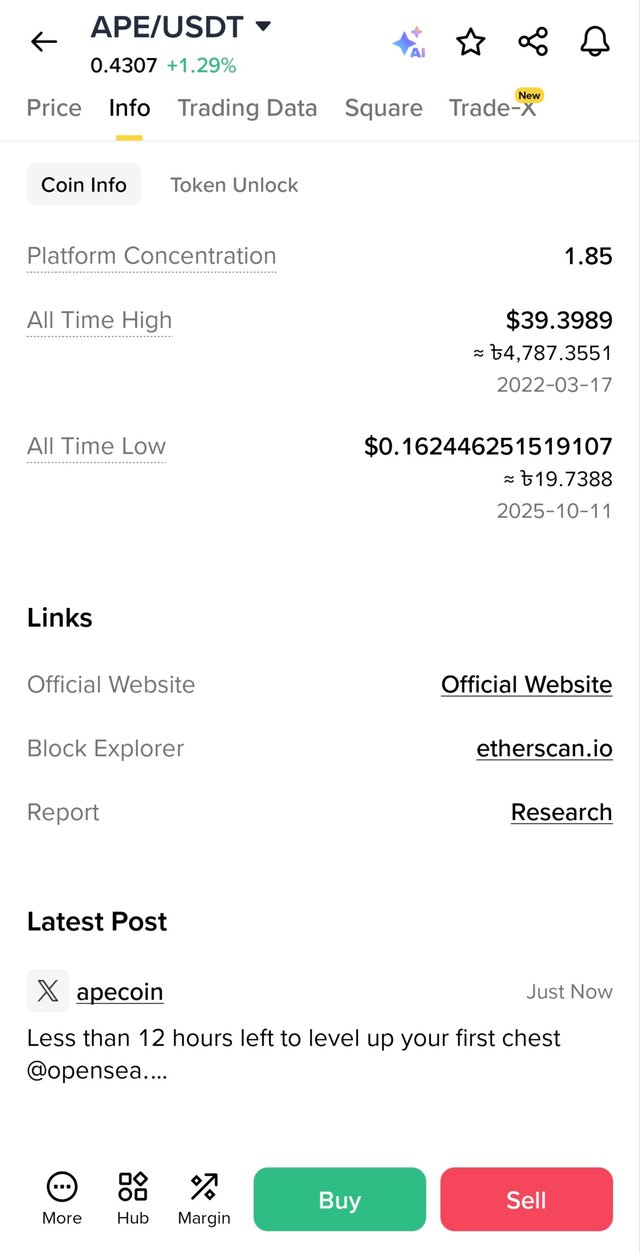Open the More options menu

tap(62, 1198)
